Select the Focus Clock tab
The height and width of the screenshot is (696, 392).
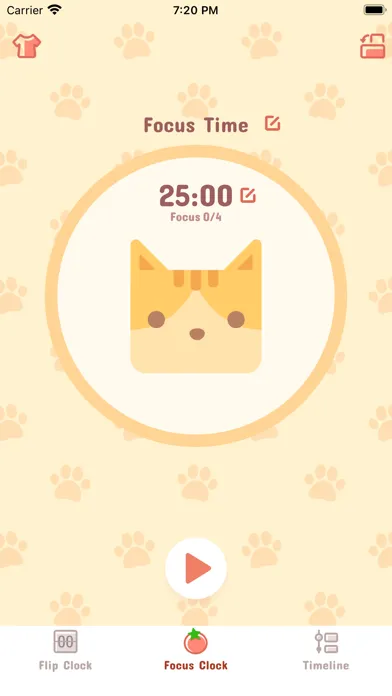[x=196, y=650]
